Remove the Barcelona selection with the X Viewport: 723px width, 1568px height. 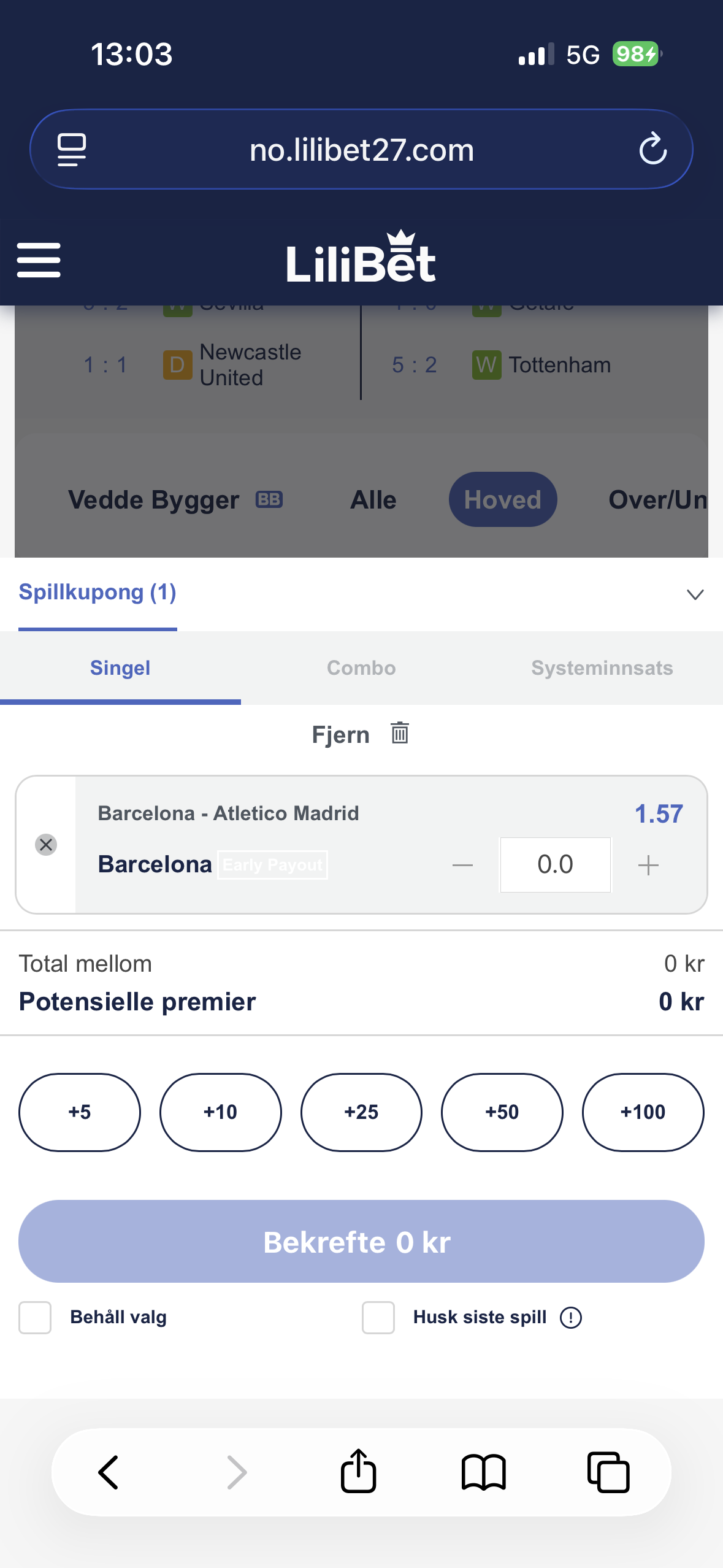[x=46, y=845]
